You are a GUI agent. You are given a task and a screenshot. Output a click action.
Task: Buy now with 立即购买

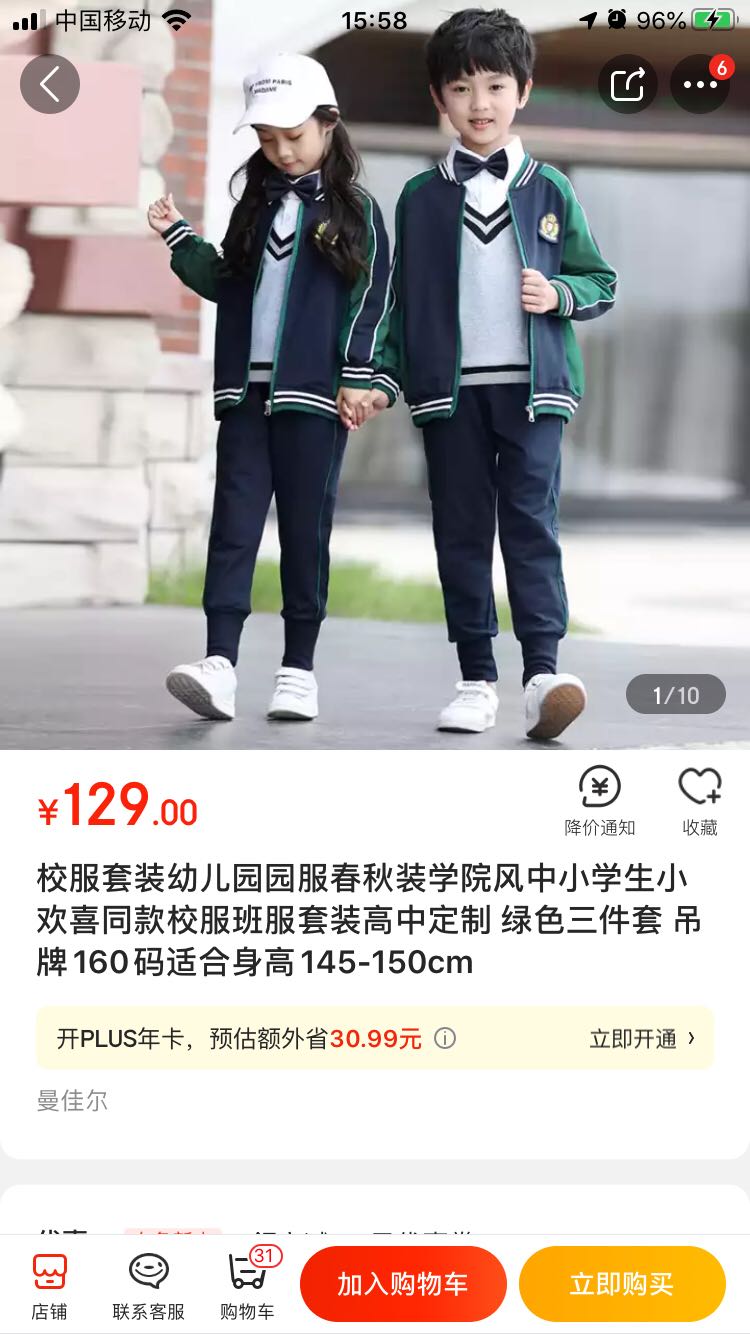pos(621,1284)
